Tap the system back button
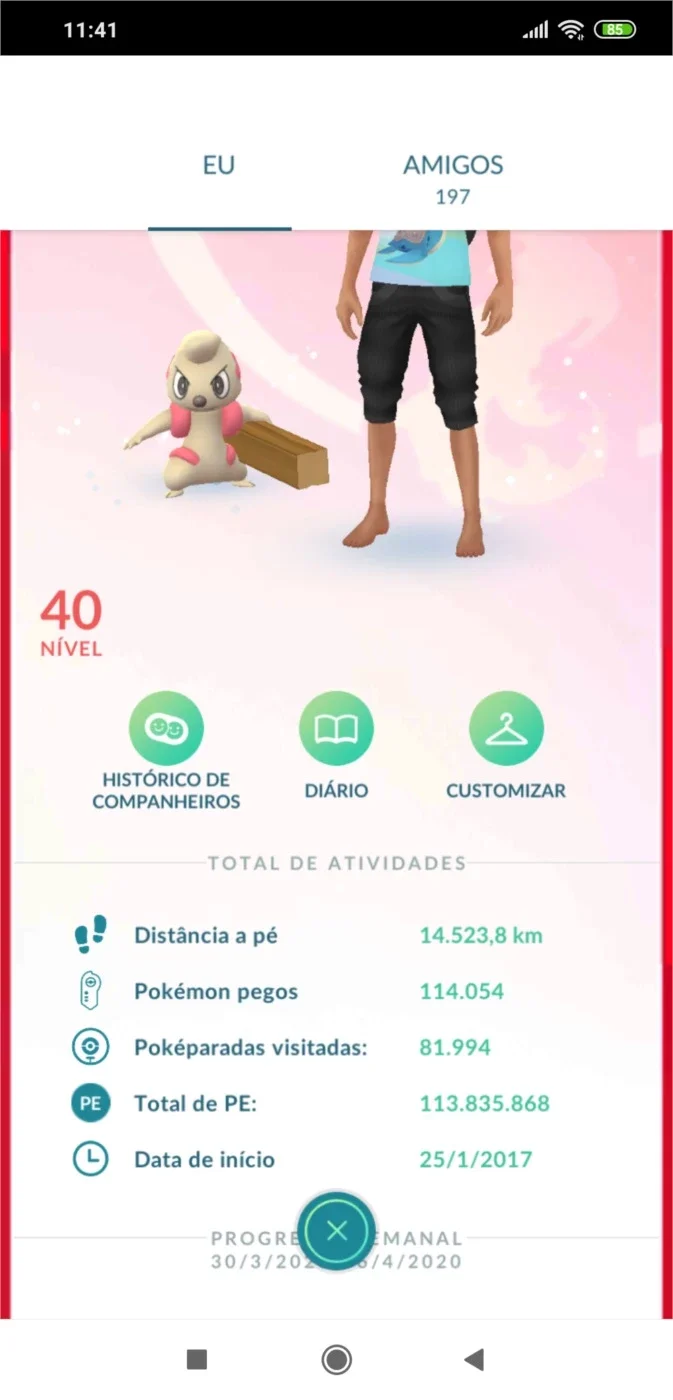 click(x=474, y=1359)
